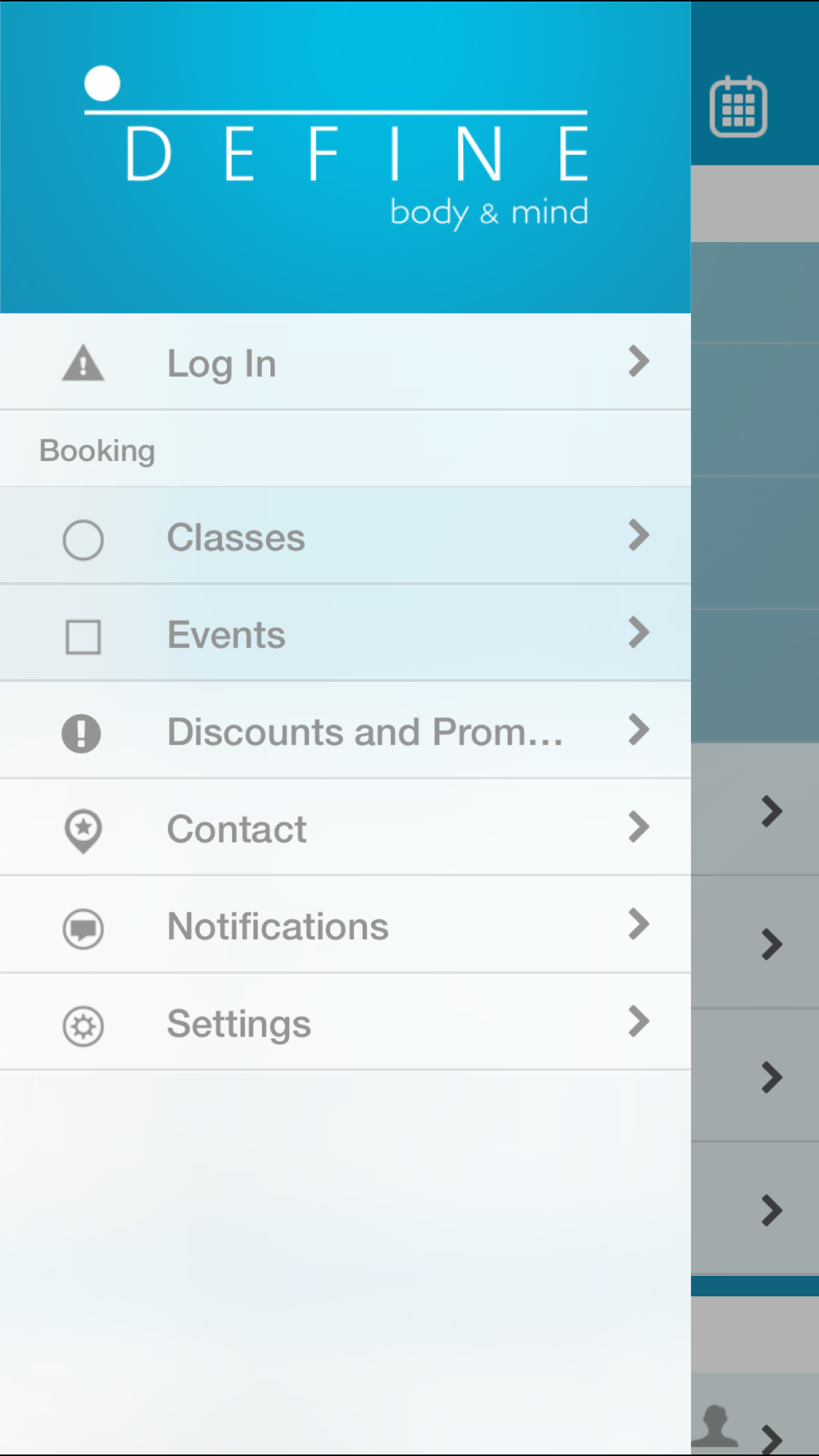Open the Events menu item
Screen dimensions: 819x1456
[x=344, y=635]
